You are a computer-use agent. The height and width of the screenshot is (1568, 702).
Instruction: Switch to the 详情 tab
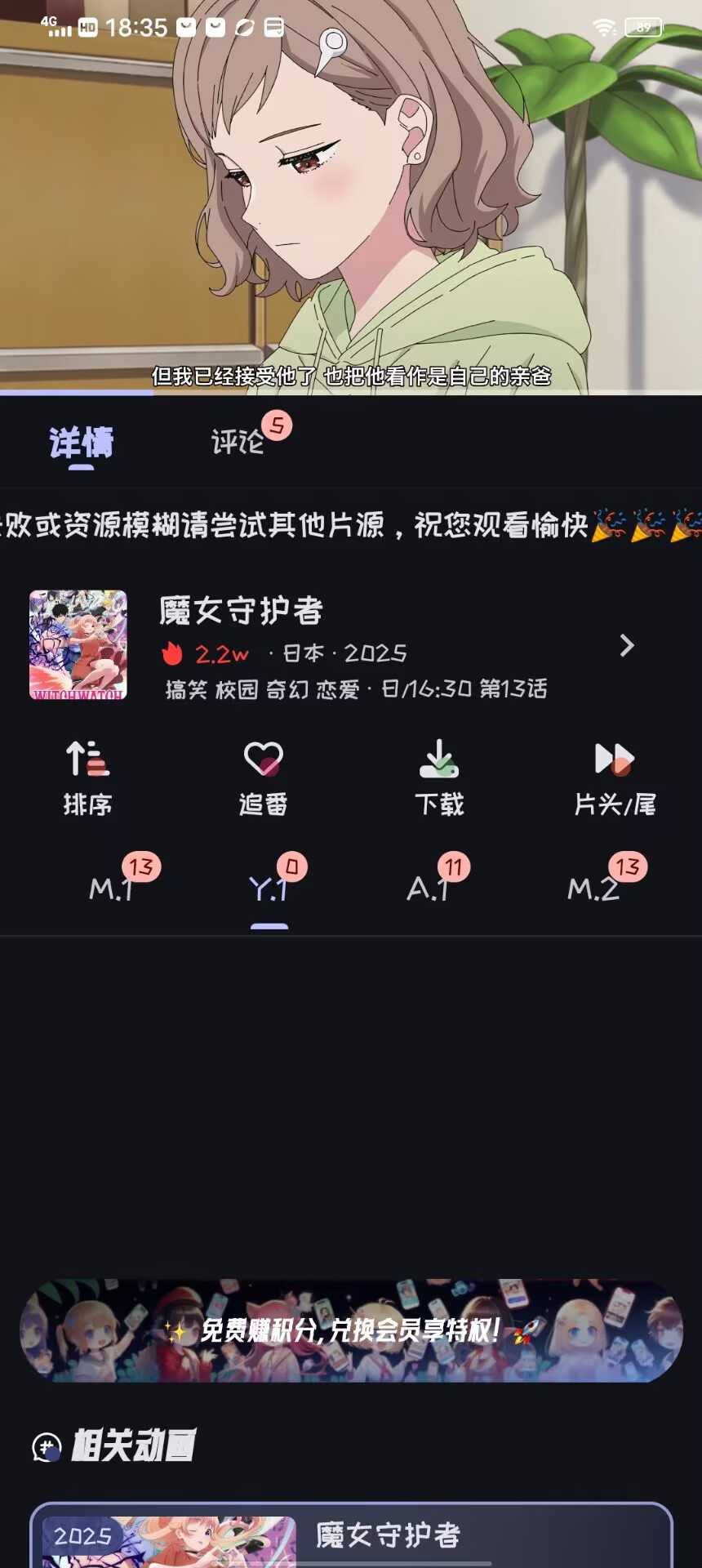[x=81, y=443]
